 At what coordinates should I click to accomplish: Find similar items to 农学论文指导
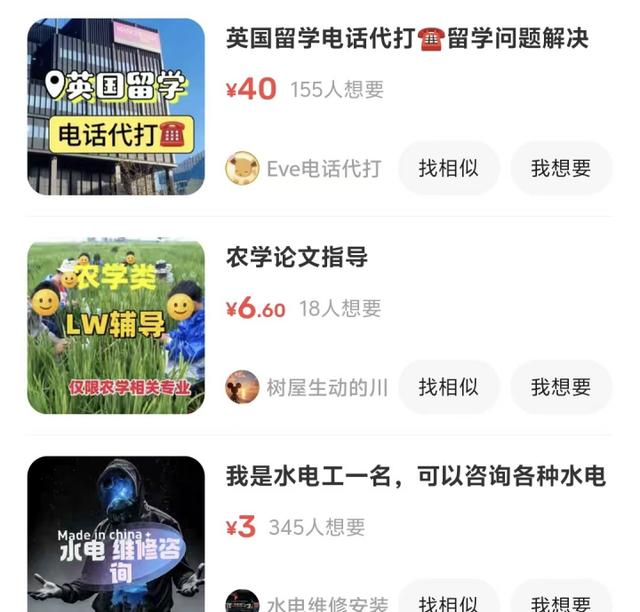448,387
